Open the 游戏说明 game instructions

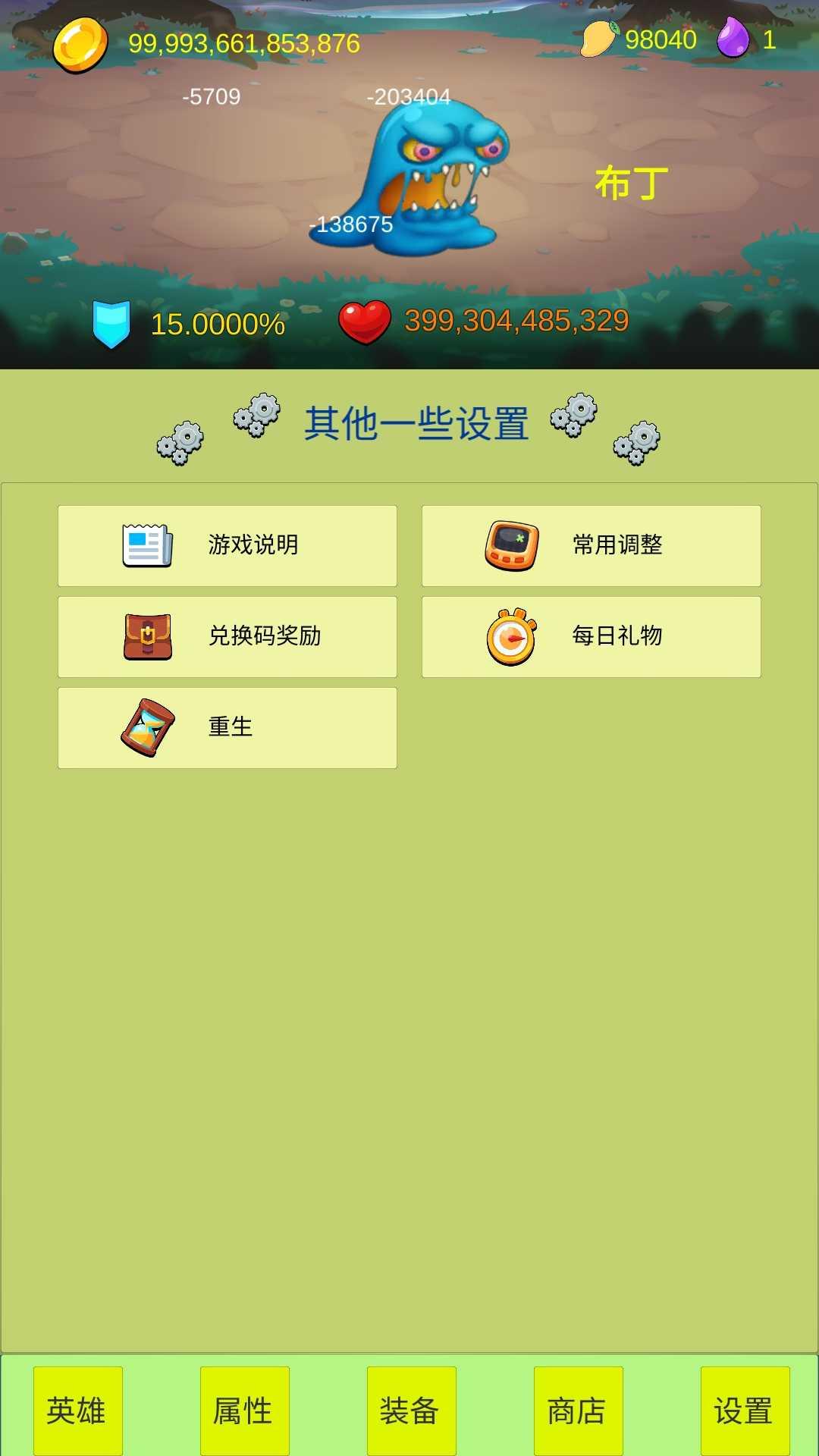tap(227, 546)
